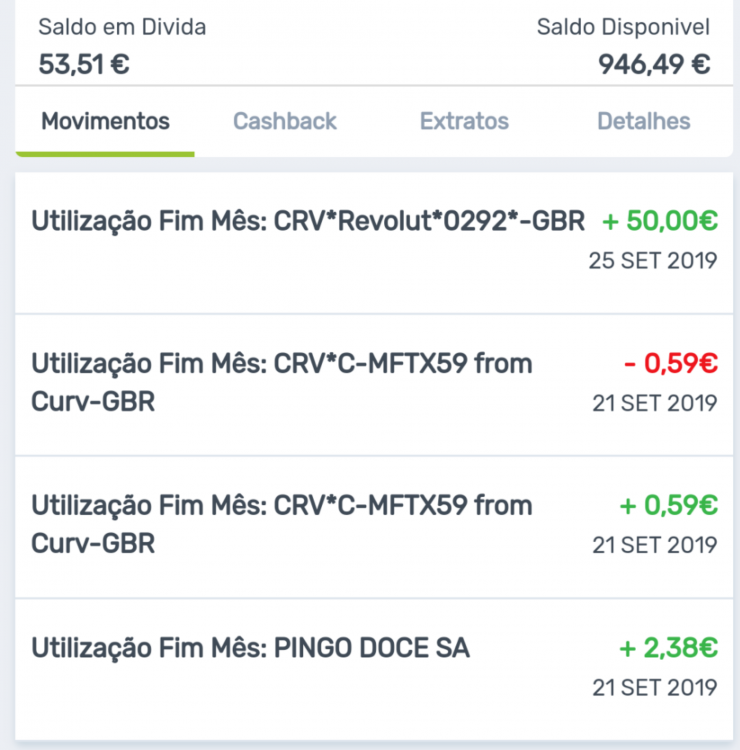Select the negative 0,59€ Curv-GBR transaction
The image size is (740, 750).
370,382
